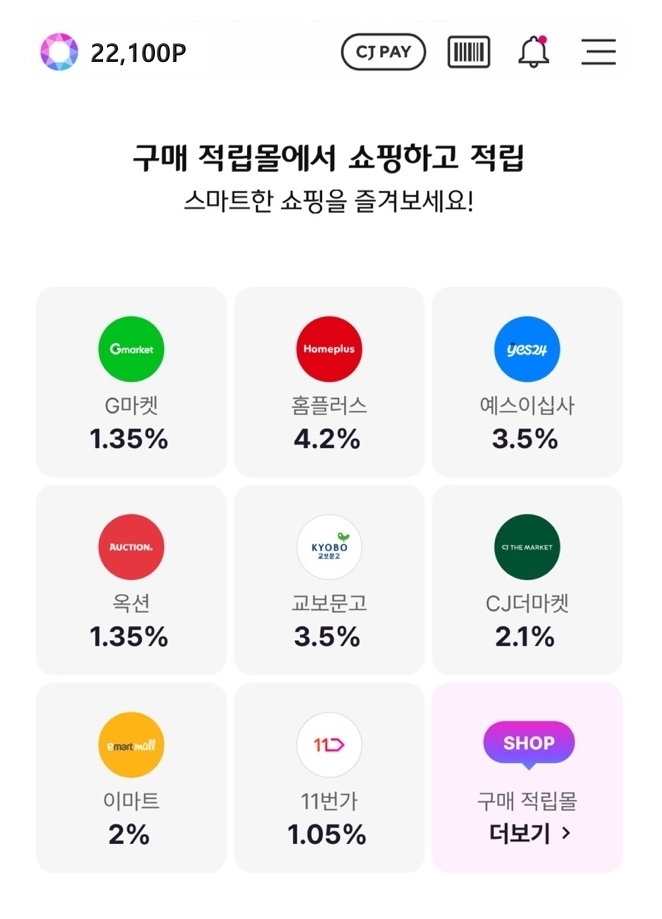Check the 22,100P points balance
This screenshot has width=662, height=919.
pyautogui.click(x=113, y=52)
